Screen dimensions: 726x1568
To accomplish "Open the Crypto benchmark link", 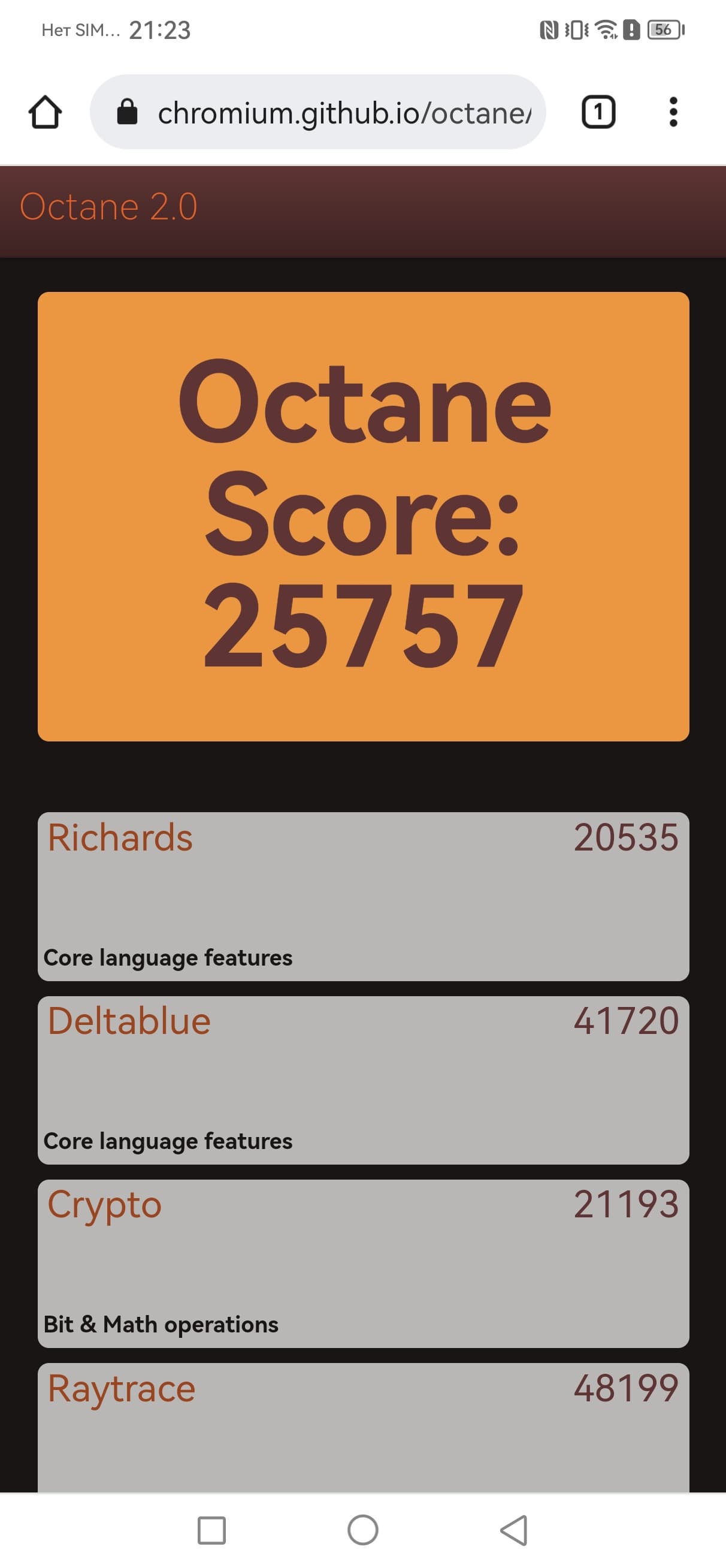I will [x=105, y=1205].
